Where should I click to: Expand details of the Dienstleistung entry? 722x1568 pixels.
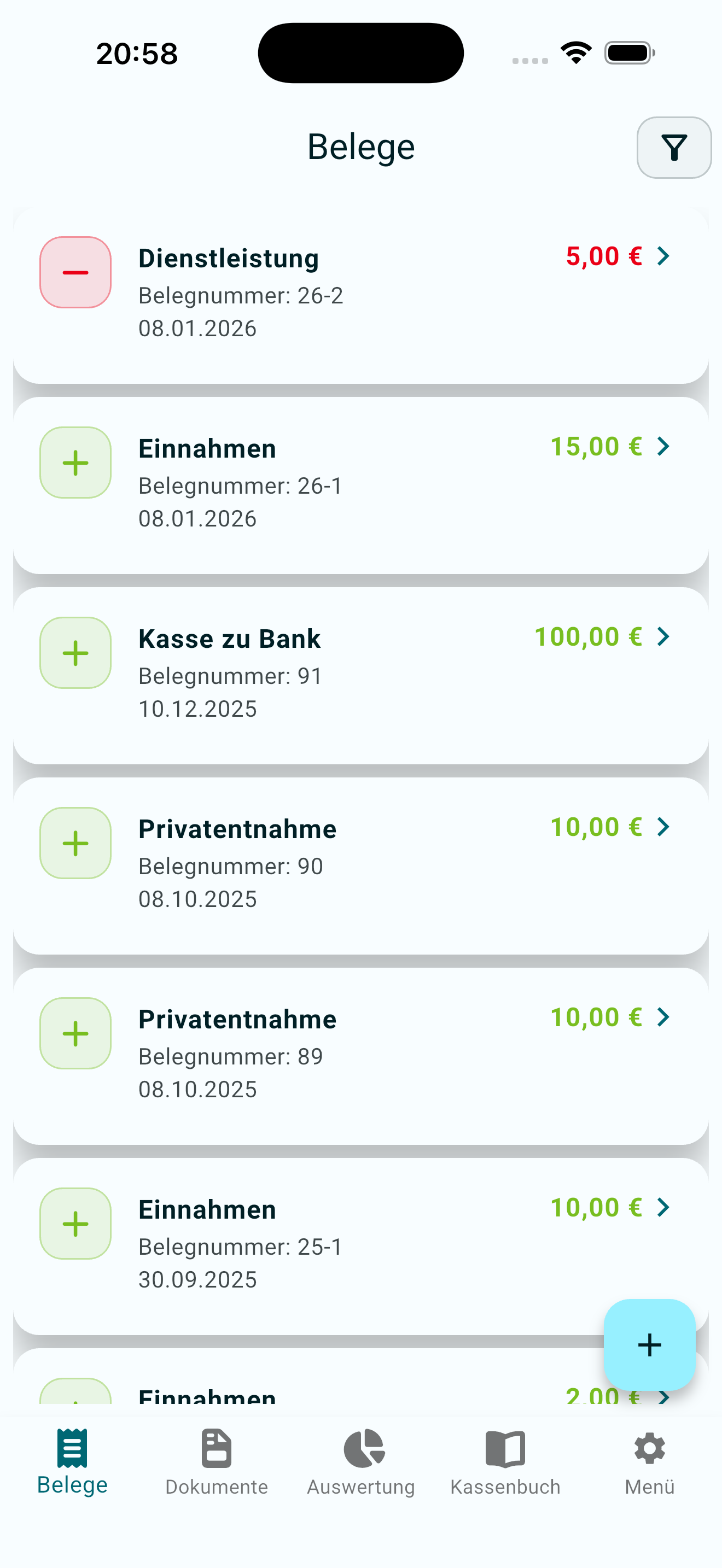pos(663,256)
